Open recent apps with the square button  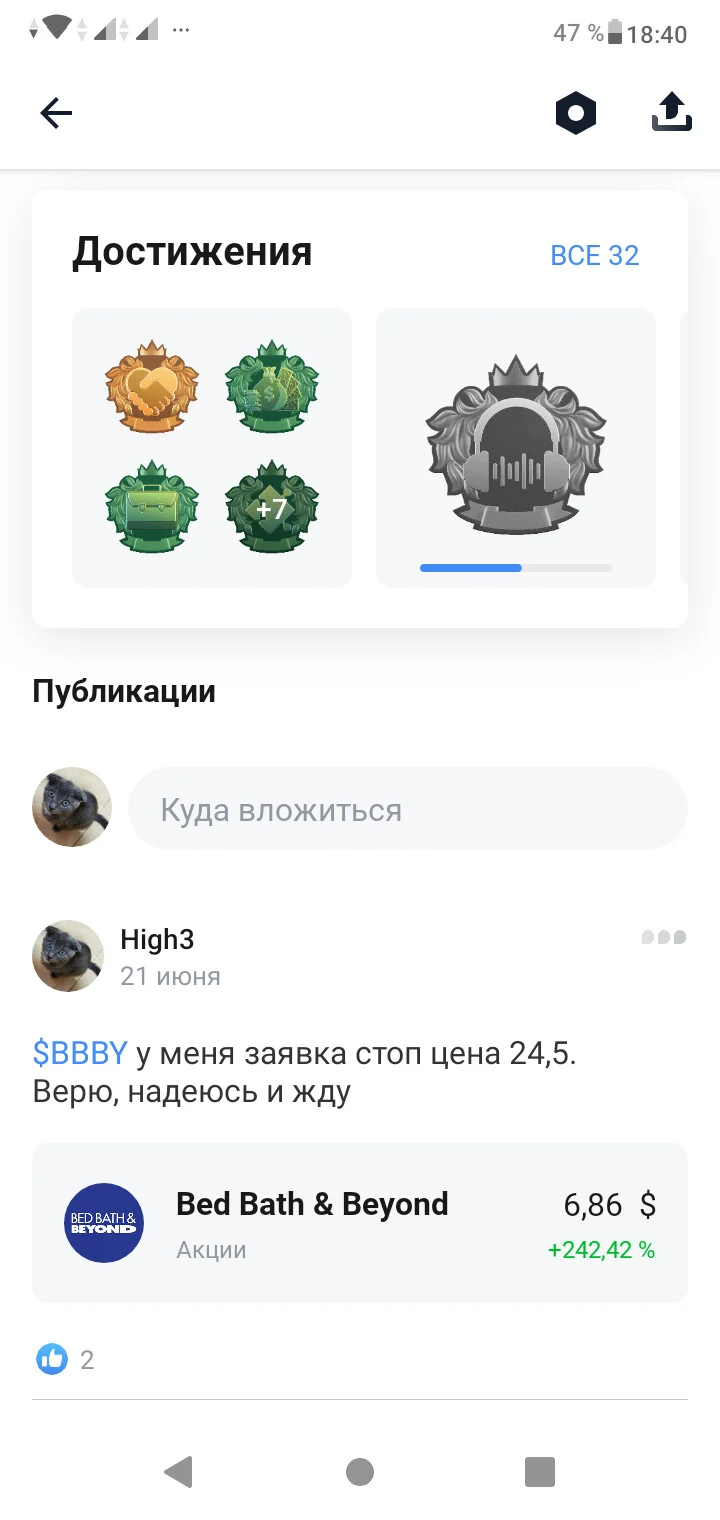540,1472
